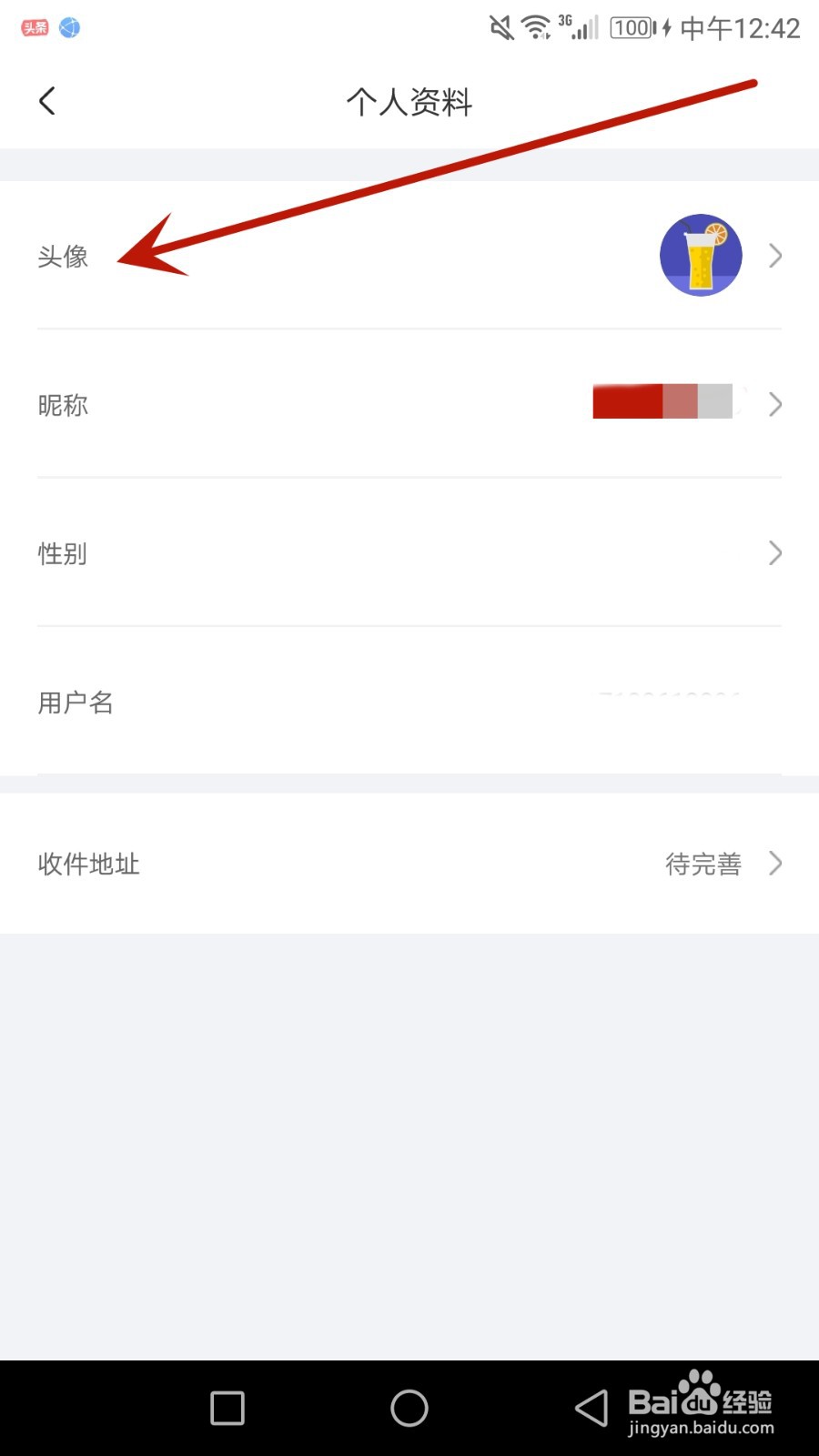Select the 个人资料 title text
This screenshot has width=819, height=1456.
(x=409, y=102)
